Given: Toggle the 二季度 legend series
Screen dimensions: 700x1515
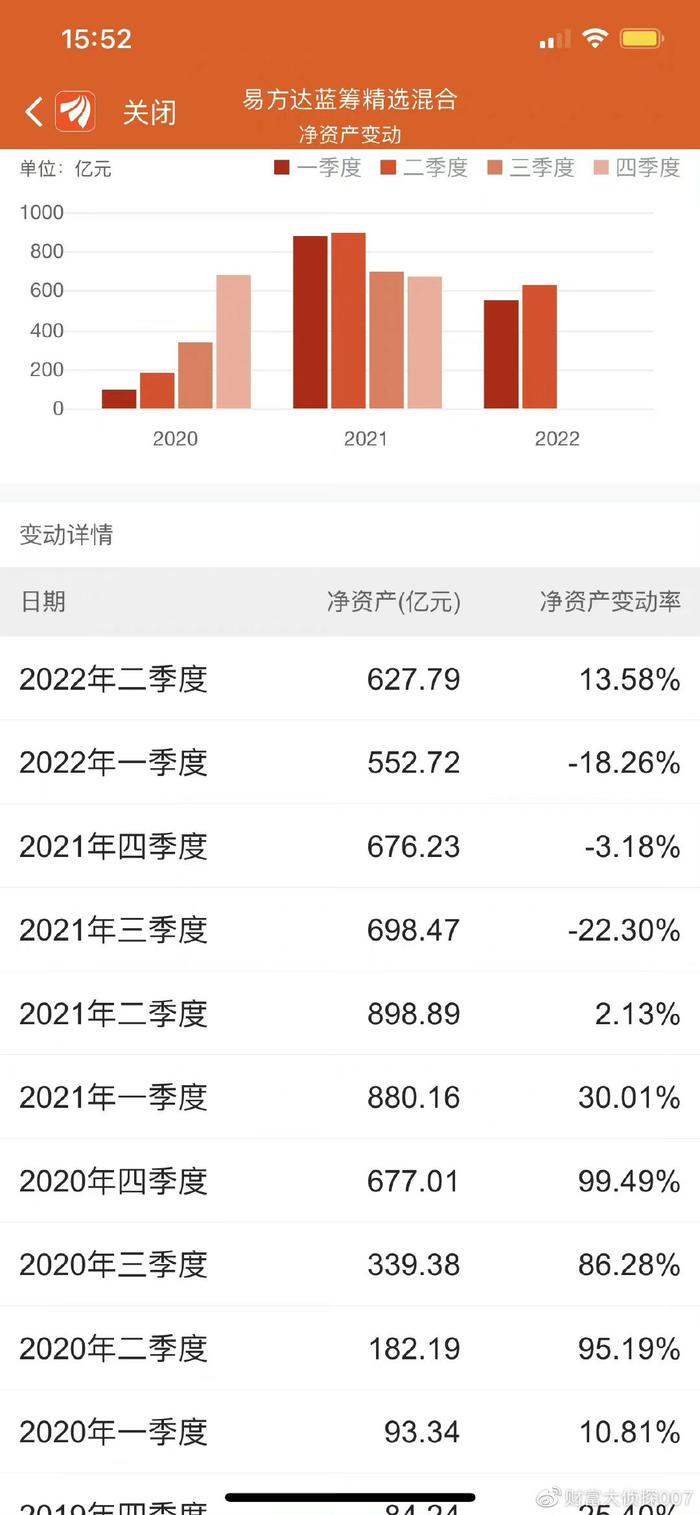Looking at the screenshot, I should pyautogui.click(x=424, y=168).
